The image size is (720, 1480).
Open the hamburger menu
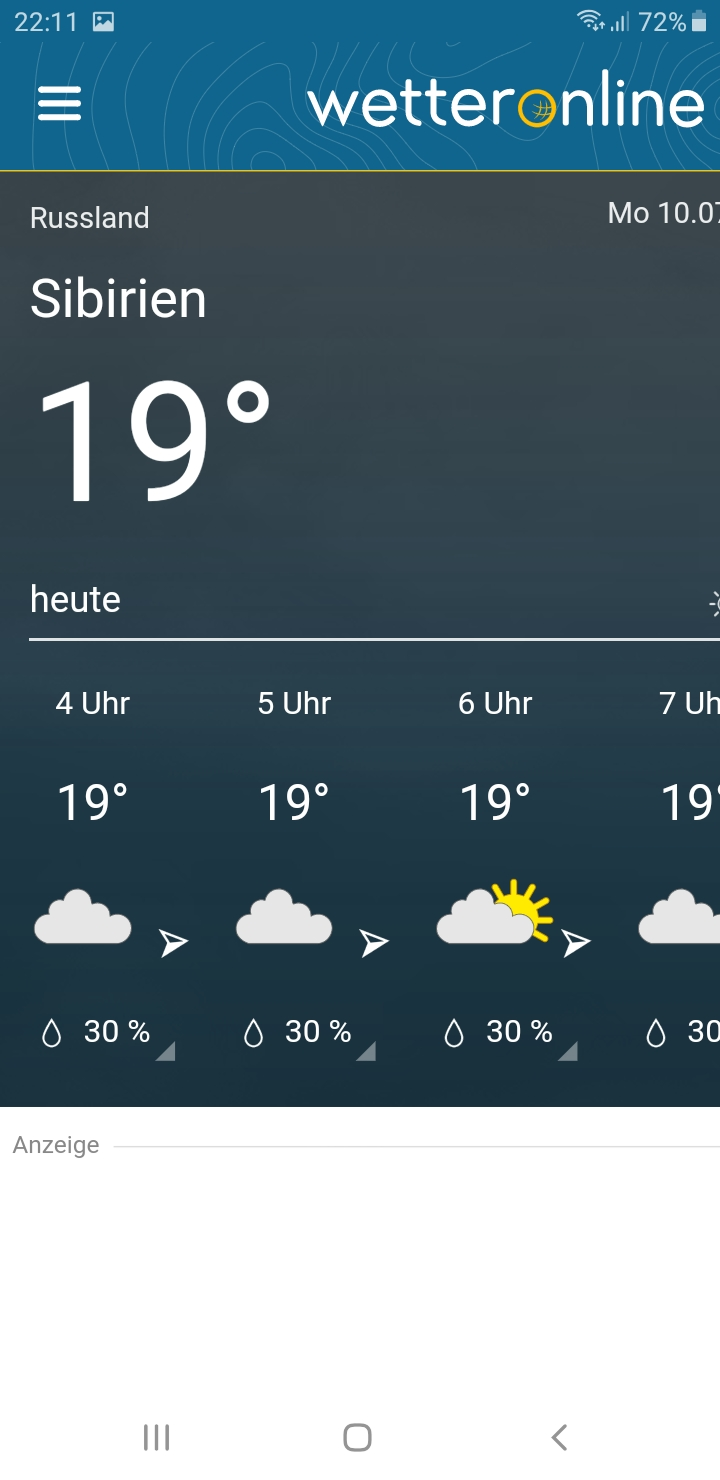[x=59, y=103]
